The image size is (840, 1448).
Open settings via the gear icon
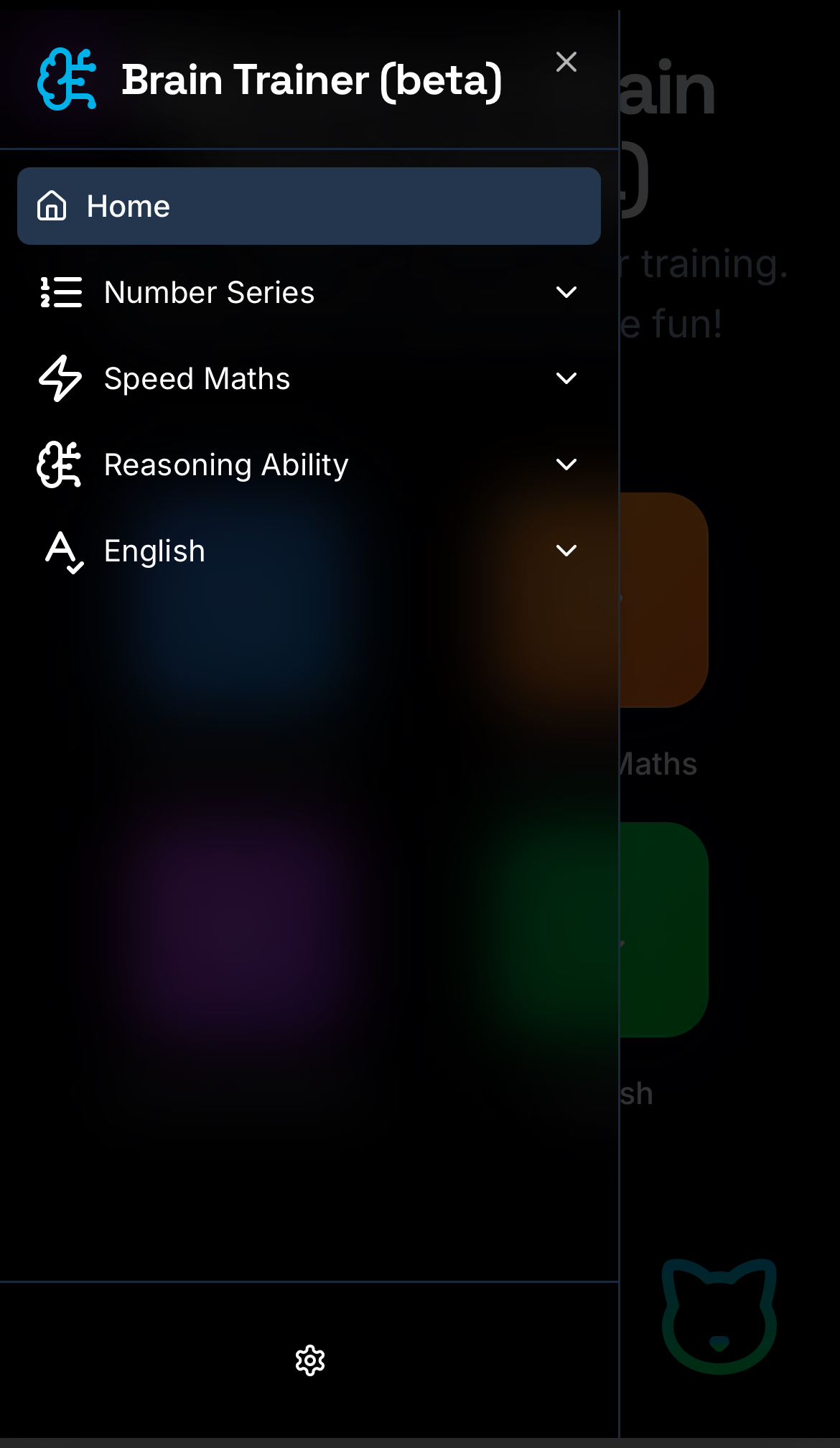[310, 1360]
